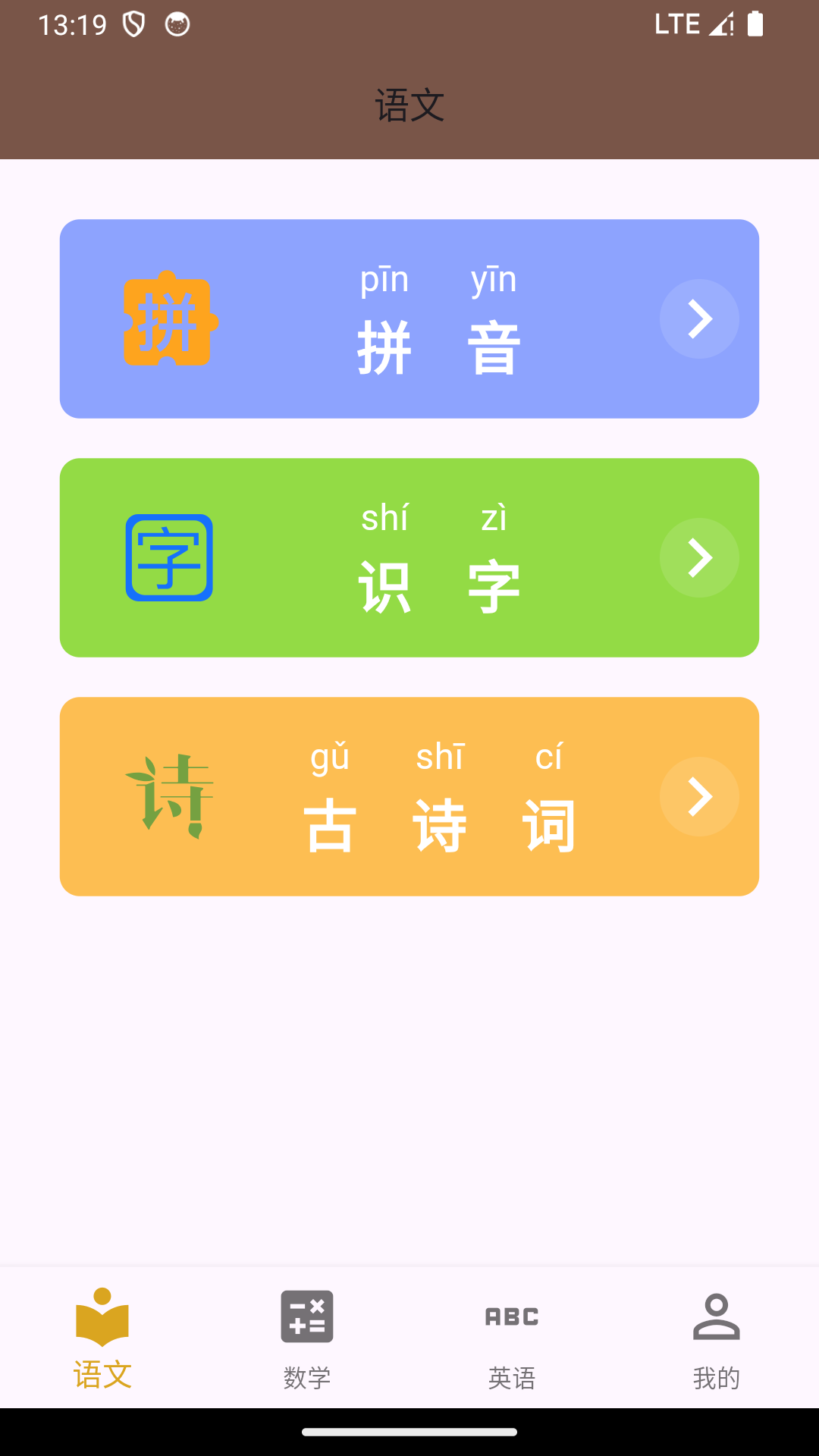Open 识字 via its chevron arrow
Screen dimensions: 819x1456
click(x=698, y=557)
